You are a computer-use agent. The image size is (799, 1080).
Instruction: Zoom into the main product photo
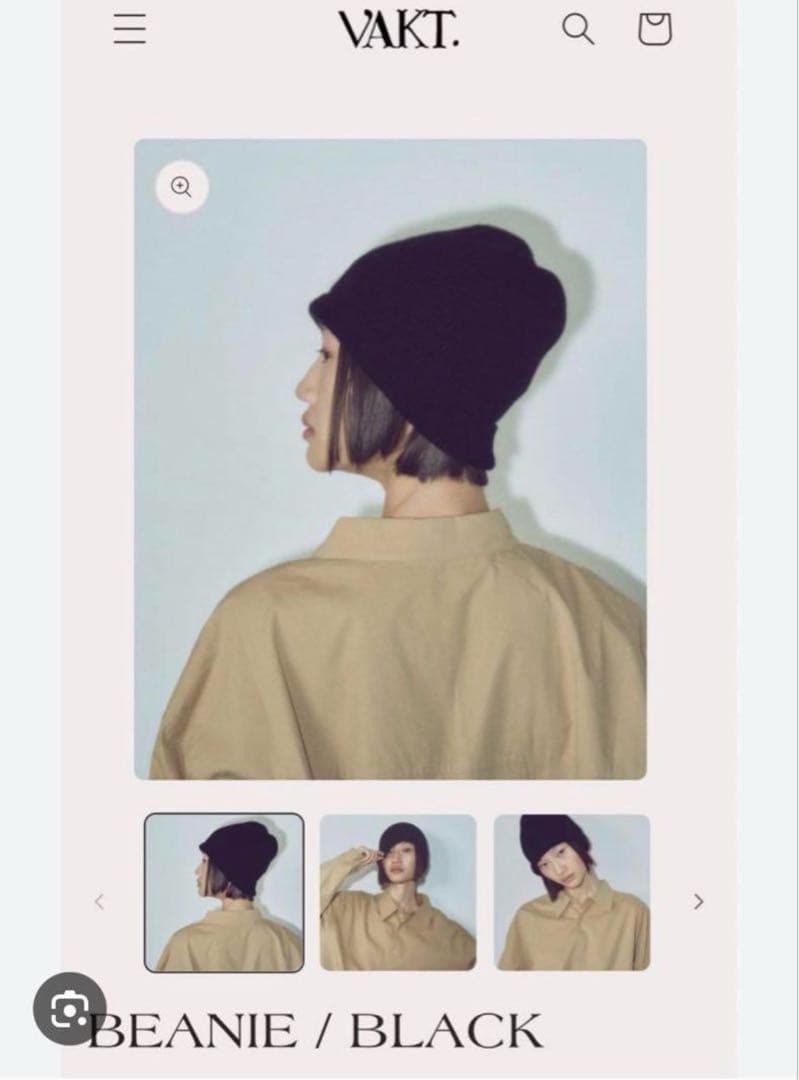(182, 187)
